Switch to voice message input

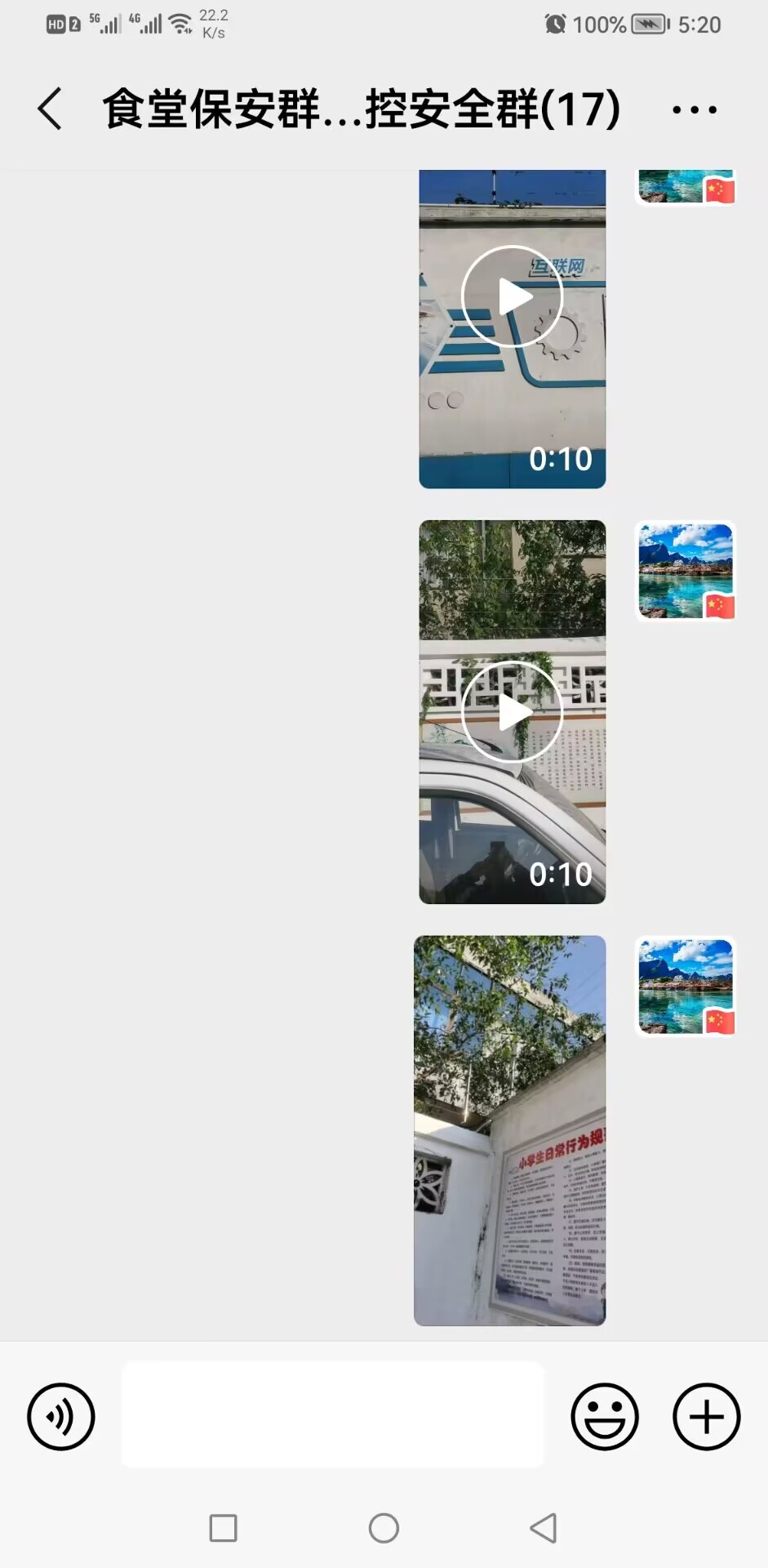(x=61, y=1417)
